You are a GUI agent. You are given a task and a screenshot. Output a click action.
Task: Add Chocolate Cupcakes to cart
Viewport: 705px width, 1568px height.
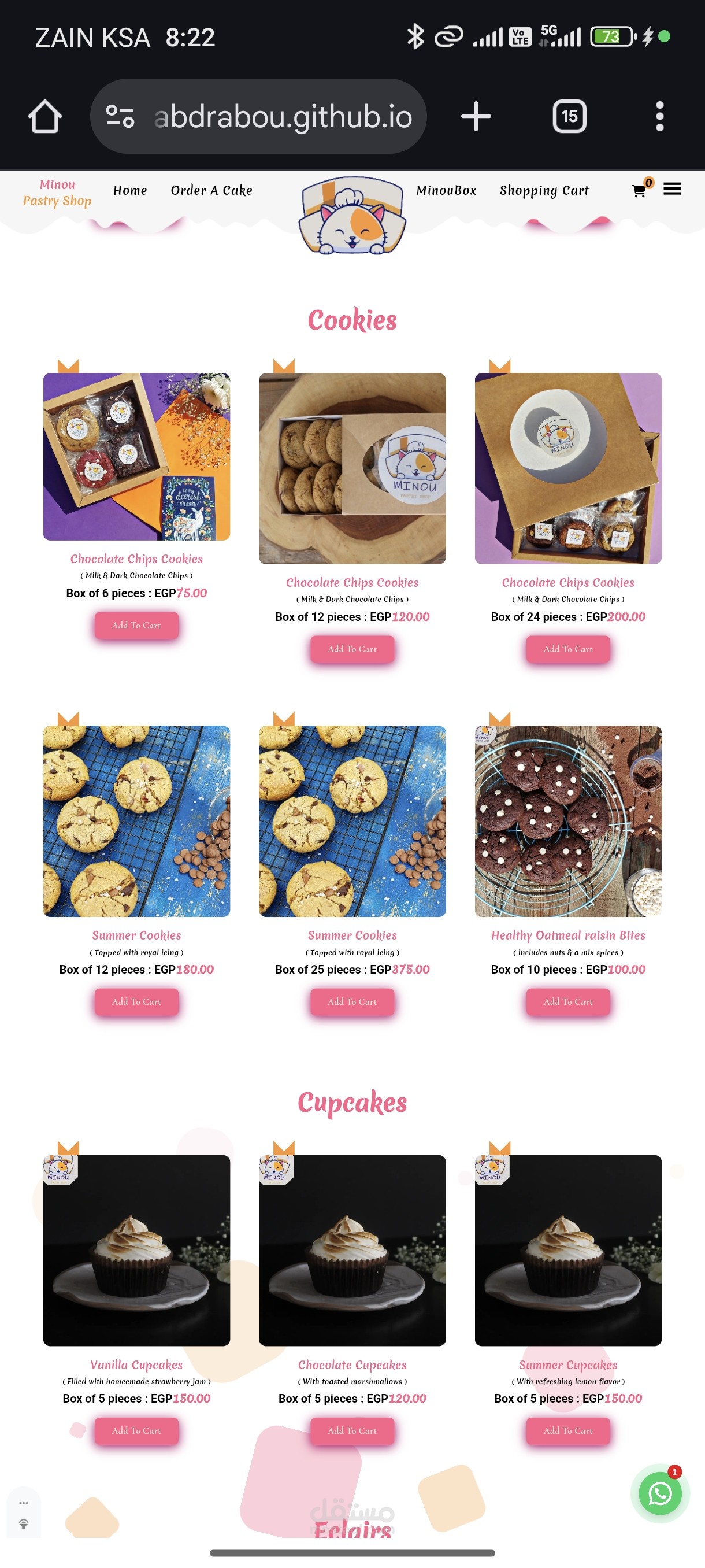point(352,1430)
